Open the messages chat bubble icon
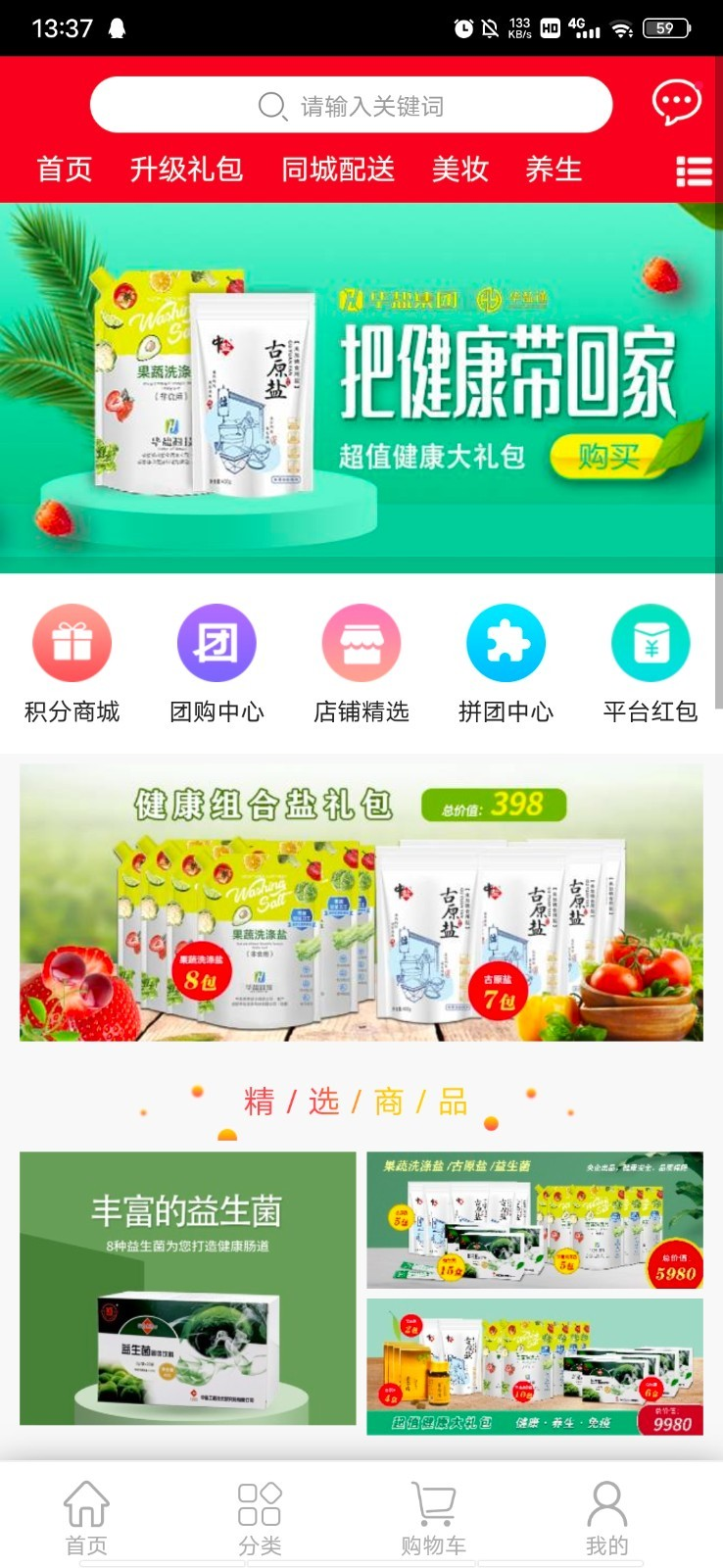723x1568 pixels. 676,102
